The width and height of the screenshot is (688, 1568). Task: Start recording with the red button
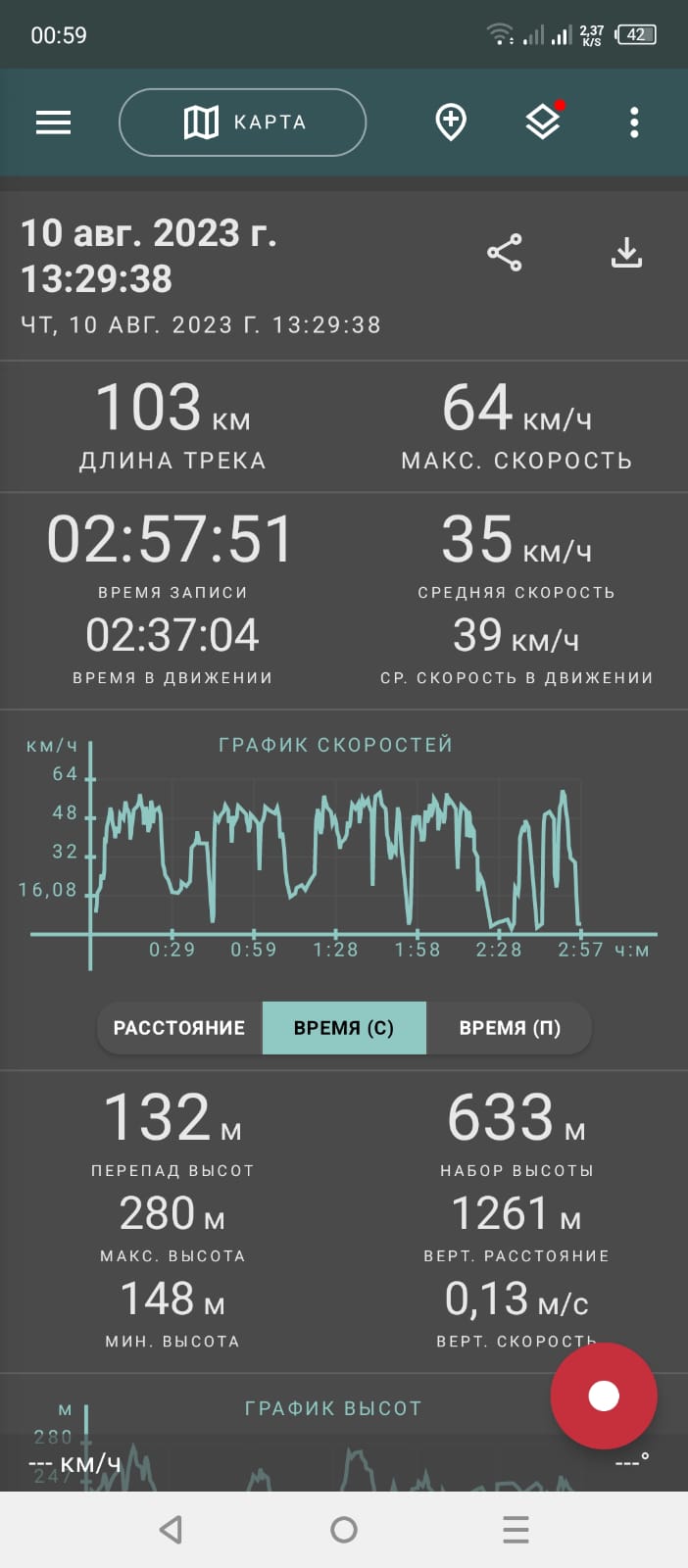(604, 1396)
